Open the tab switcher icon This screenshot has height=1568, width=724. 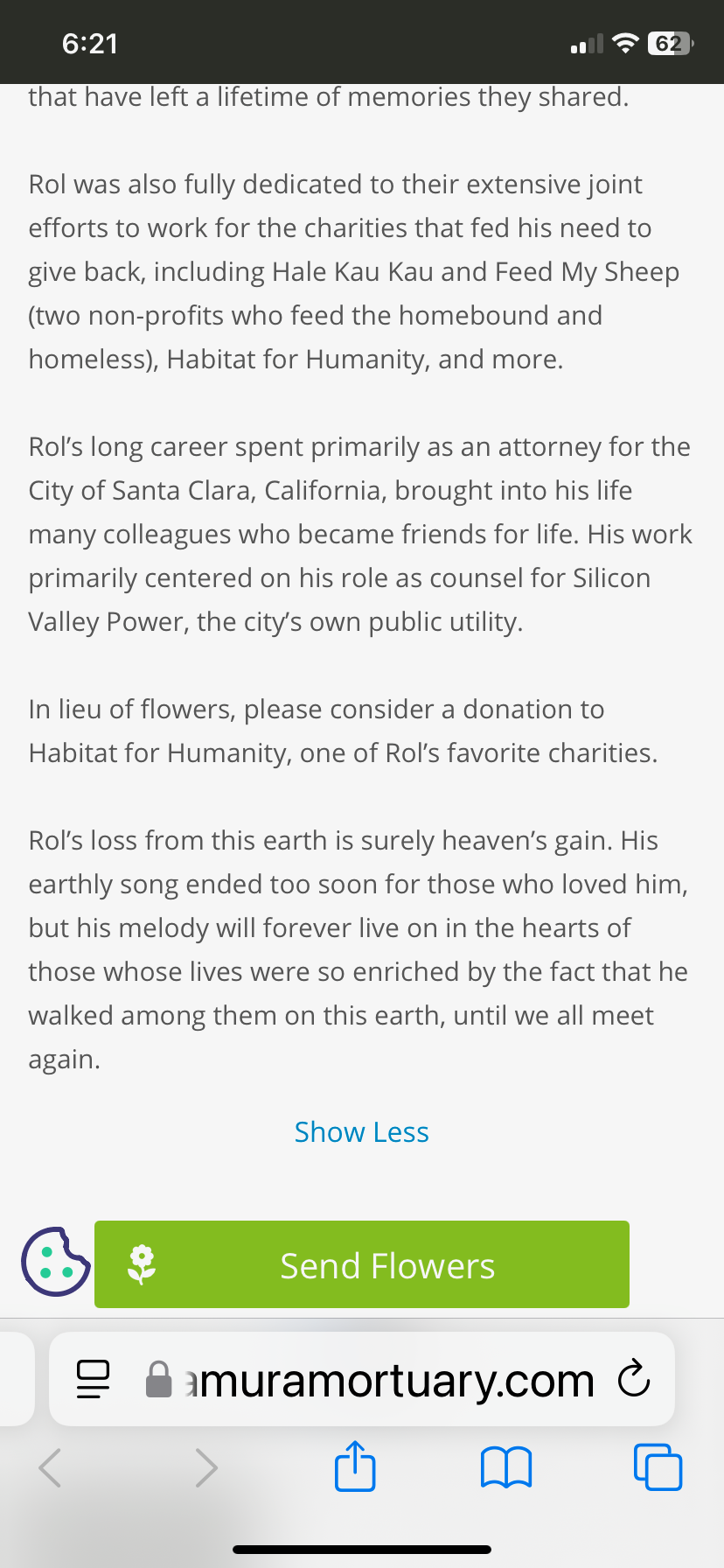point(658,1468)
